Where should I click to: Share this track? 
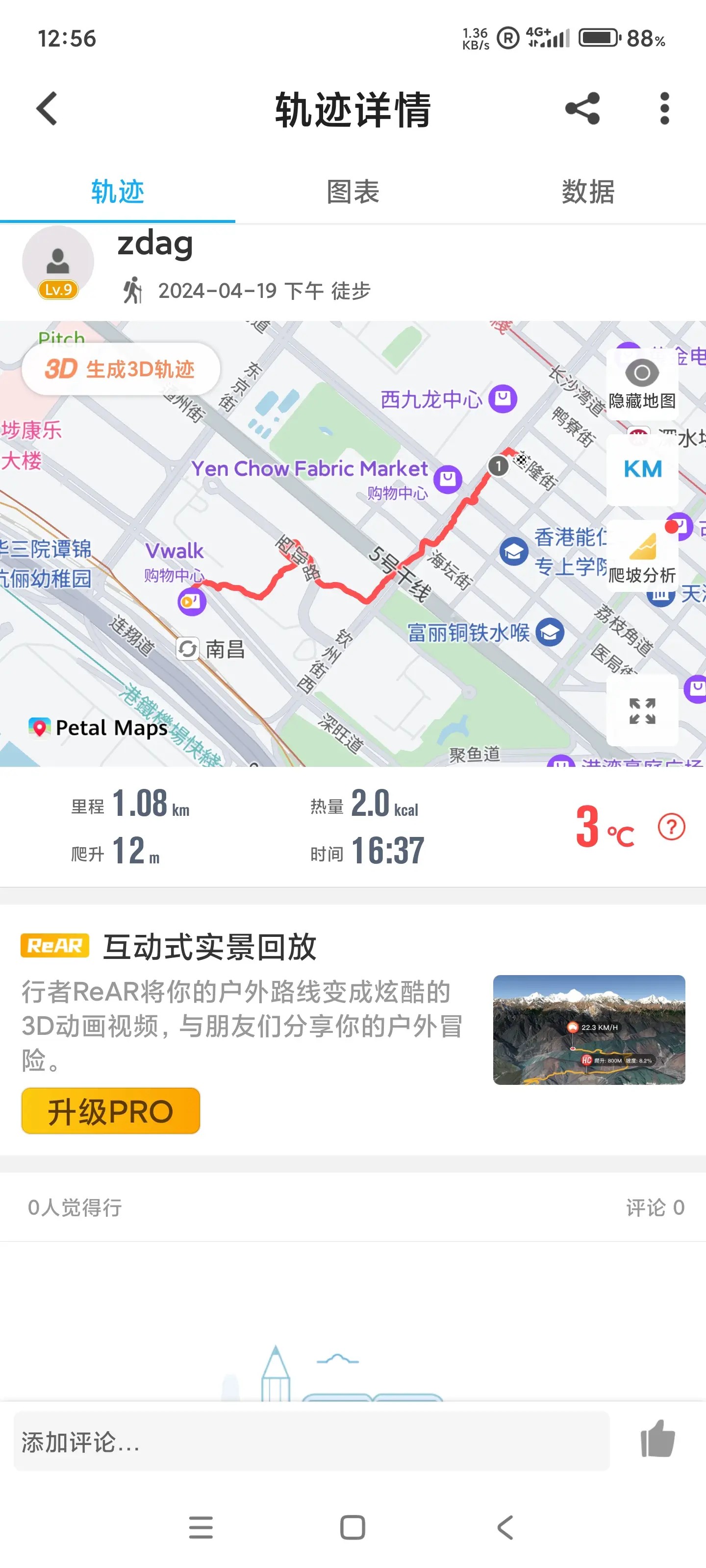point(582,109)
